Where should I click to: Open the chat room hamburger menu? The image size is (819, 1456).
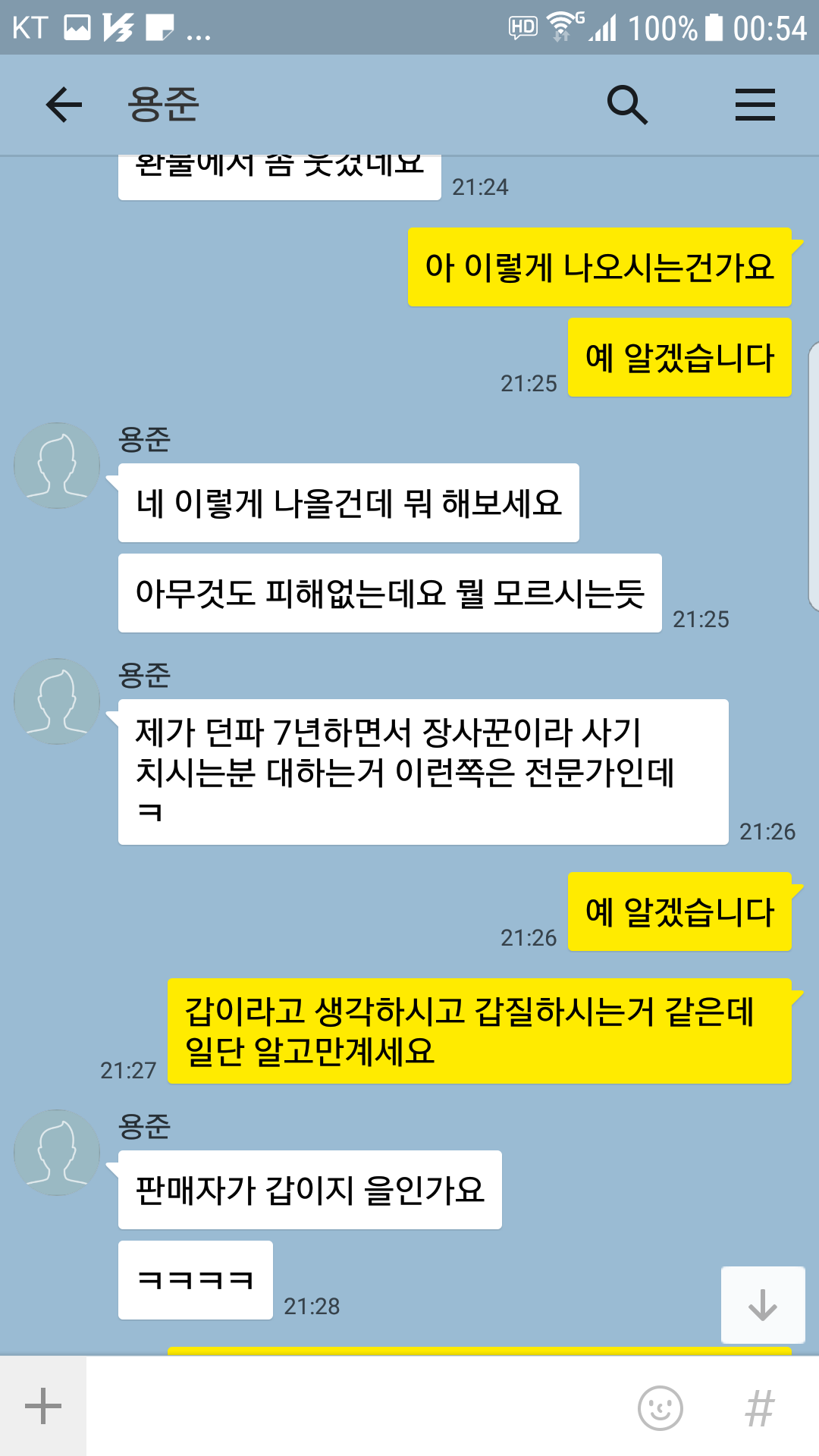pyautogui.click(x=755, y=105)
